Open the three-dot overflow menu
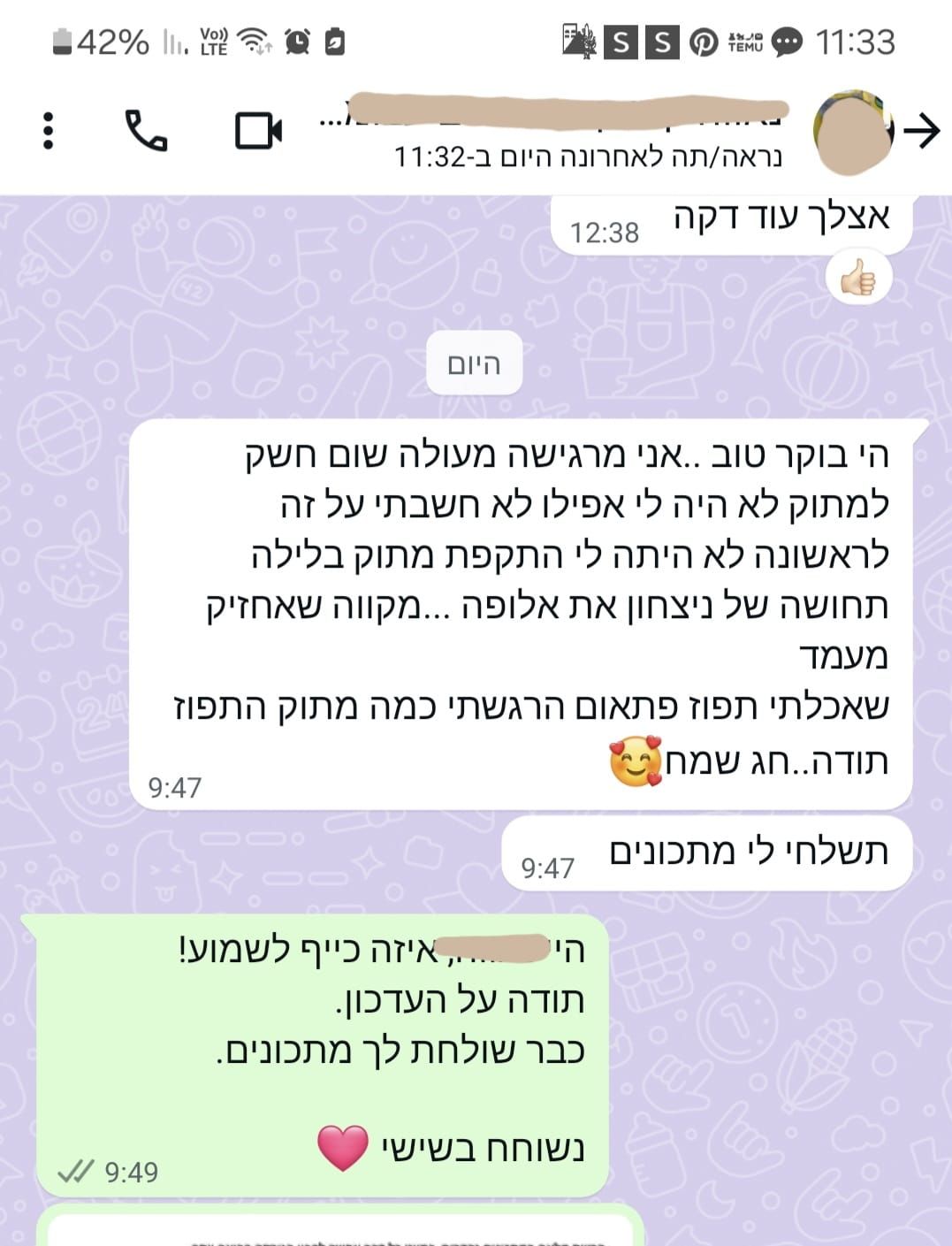 pyautogui.click(x=48, y=131)
